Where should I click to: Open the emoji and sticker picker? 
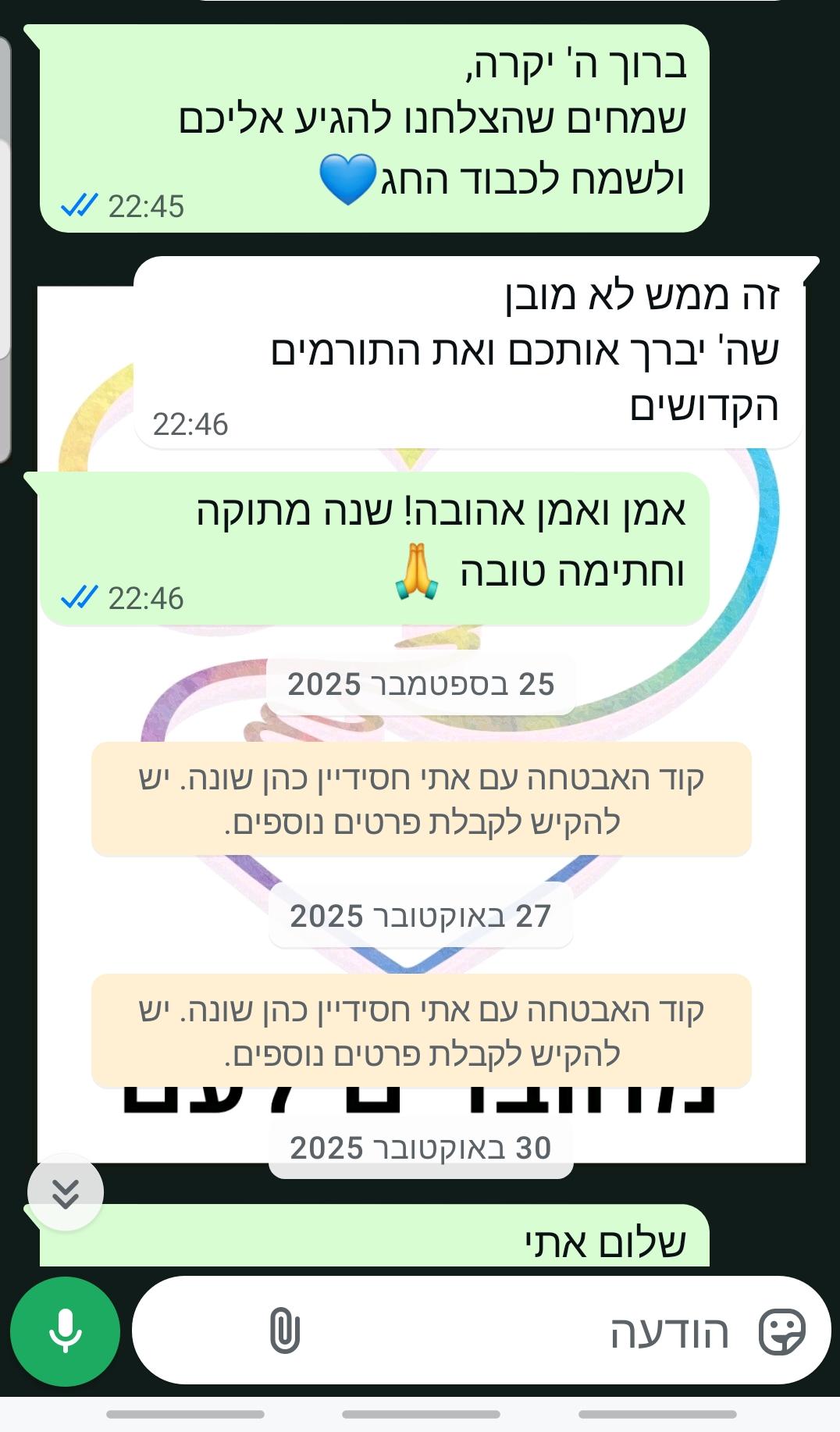(781, 1331)
